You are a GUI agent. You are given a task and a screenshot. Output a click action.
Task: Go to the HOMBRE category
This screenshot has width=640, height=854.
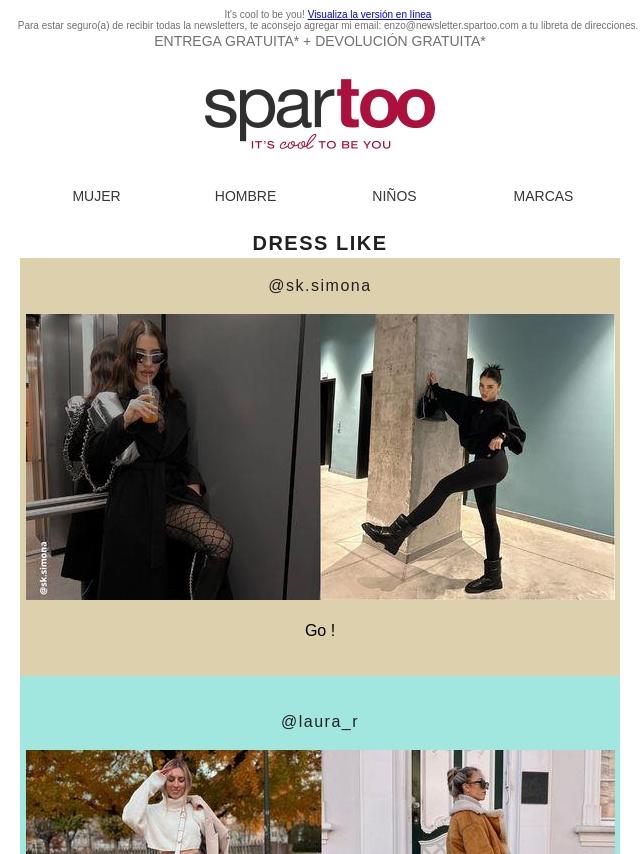pos(245,196)
